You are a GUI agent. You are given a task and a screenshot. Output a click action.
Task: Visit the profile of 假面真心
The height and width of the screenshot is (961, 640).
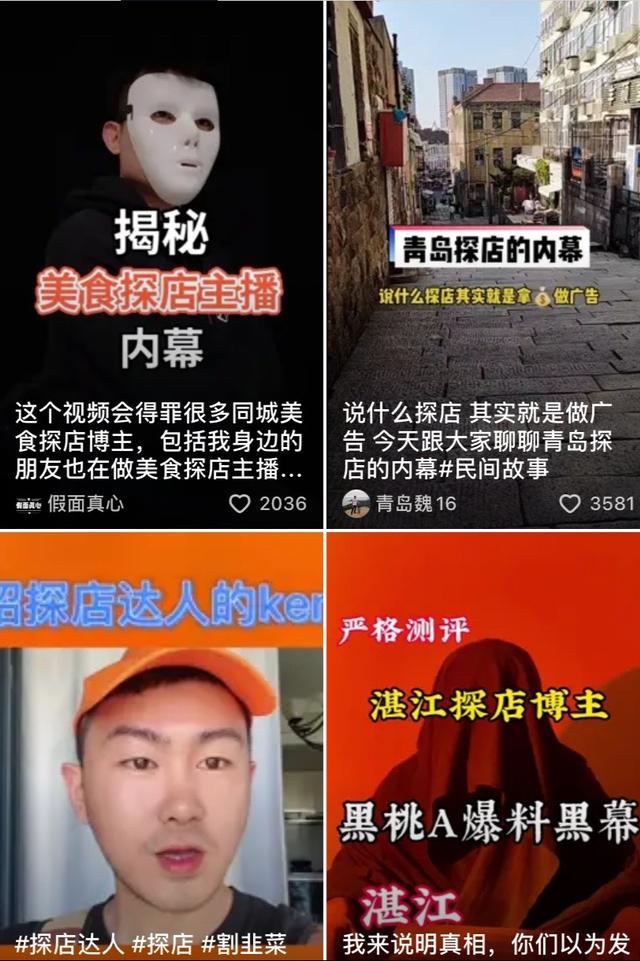click(70, 504)
